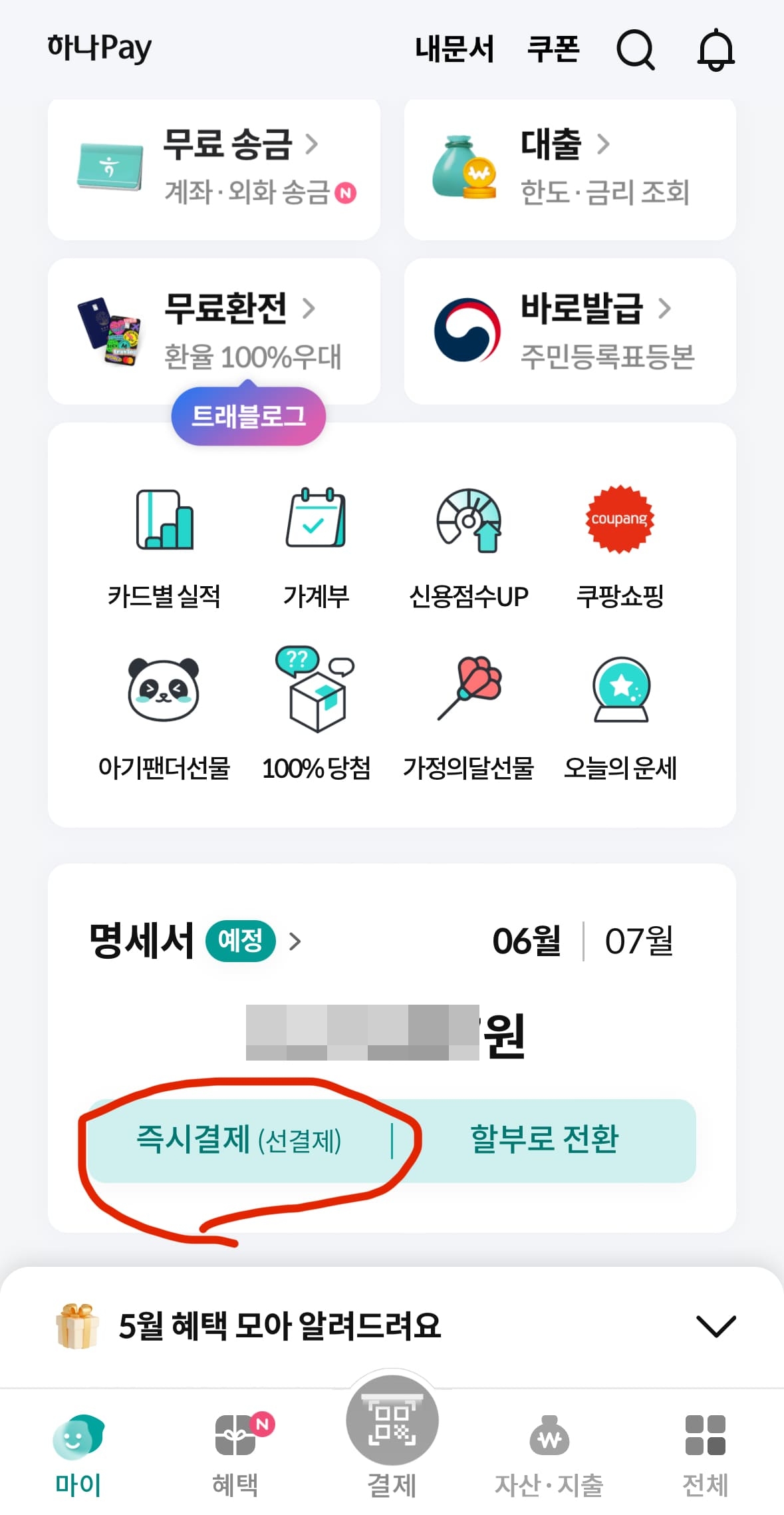
Task: Expand the 5월 혜택 banner chevron
Action: 716,1327
